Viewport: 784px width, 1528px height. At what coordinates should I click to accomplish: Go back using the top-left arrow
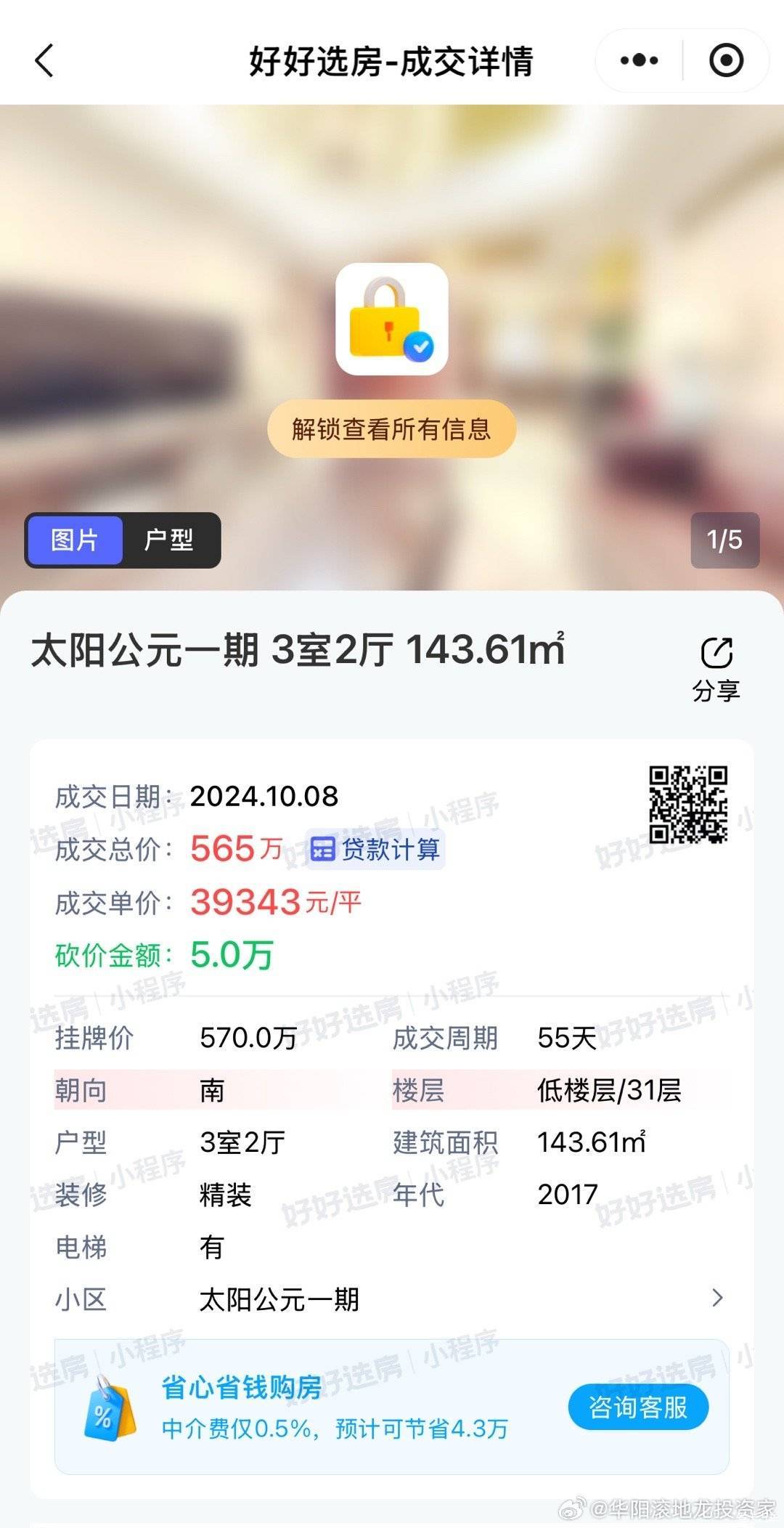pyautogui.click(x=45, y=60)
